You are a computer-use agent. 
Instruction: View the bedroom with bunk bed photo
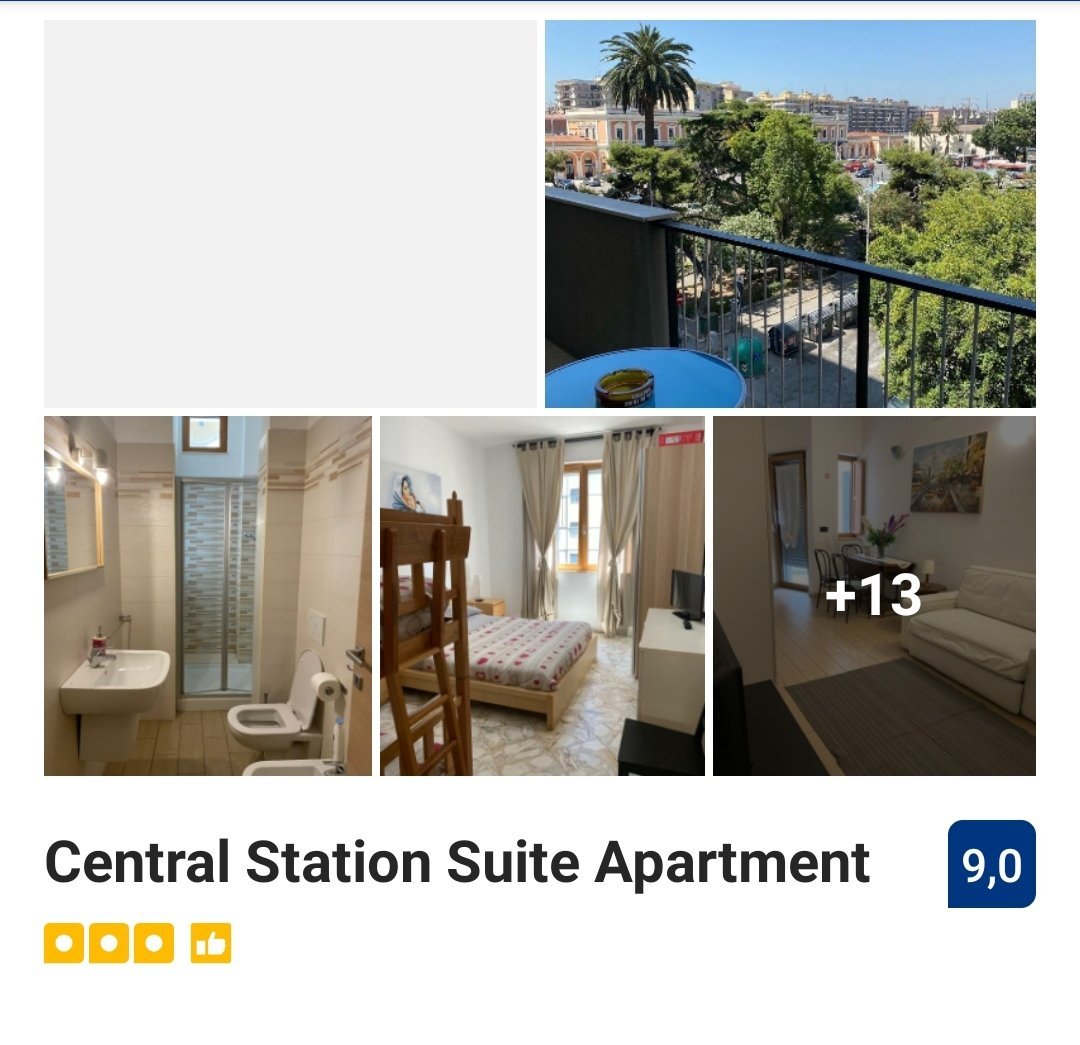pyautogui.click(x=542, y=596)
